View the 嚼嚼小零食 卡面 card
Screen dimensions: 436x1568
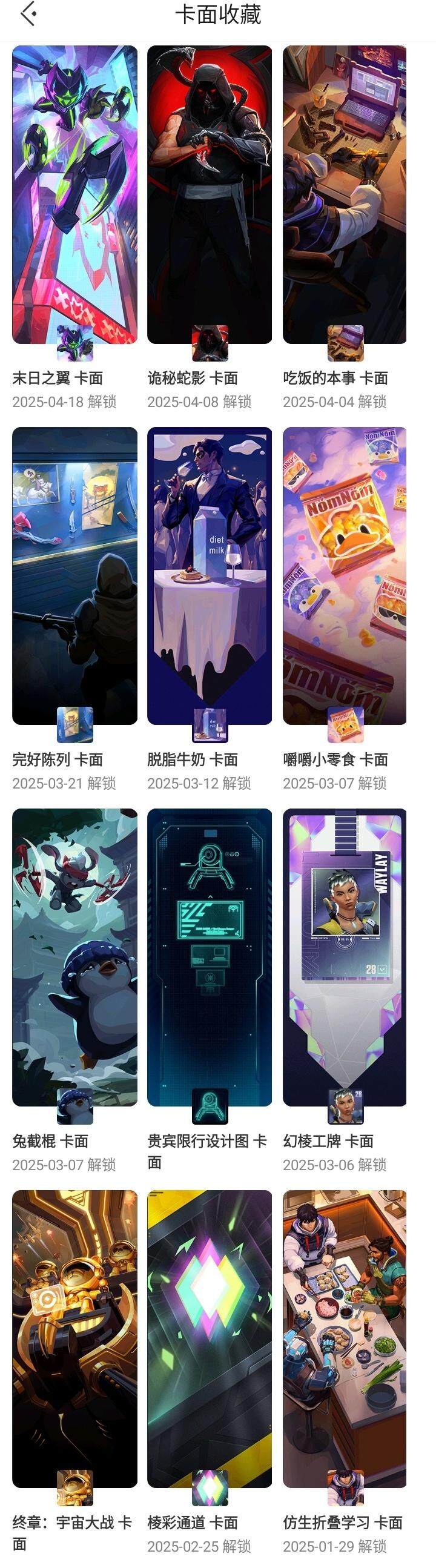coord(345,576)
